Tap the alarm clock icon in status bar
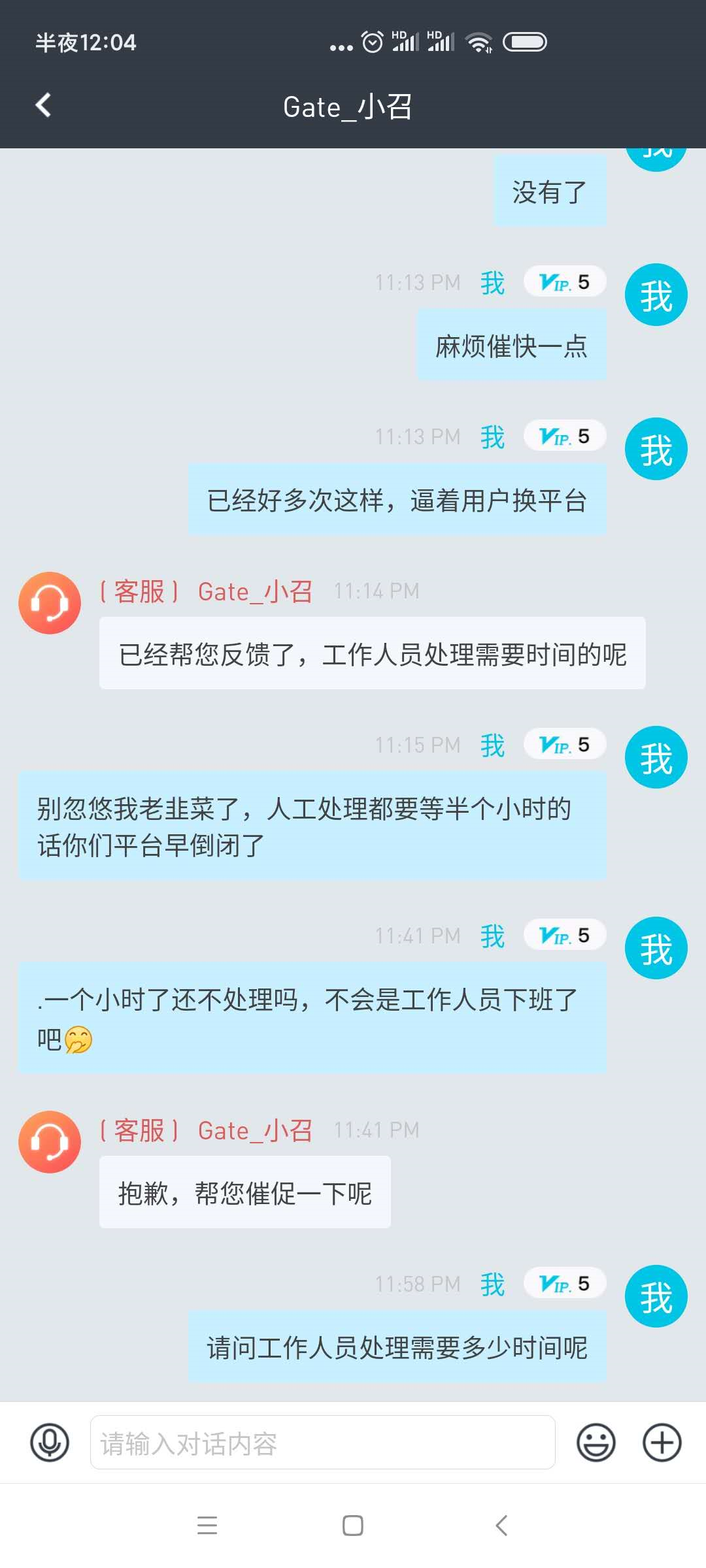Viewport: 706px width, 1568px height. (371, 42)
